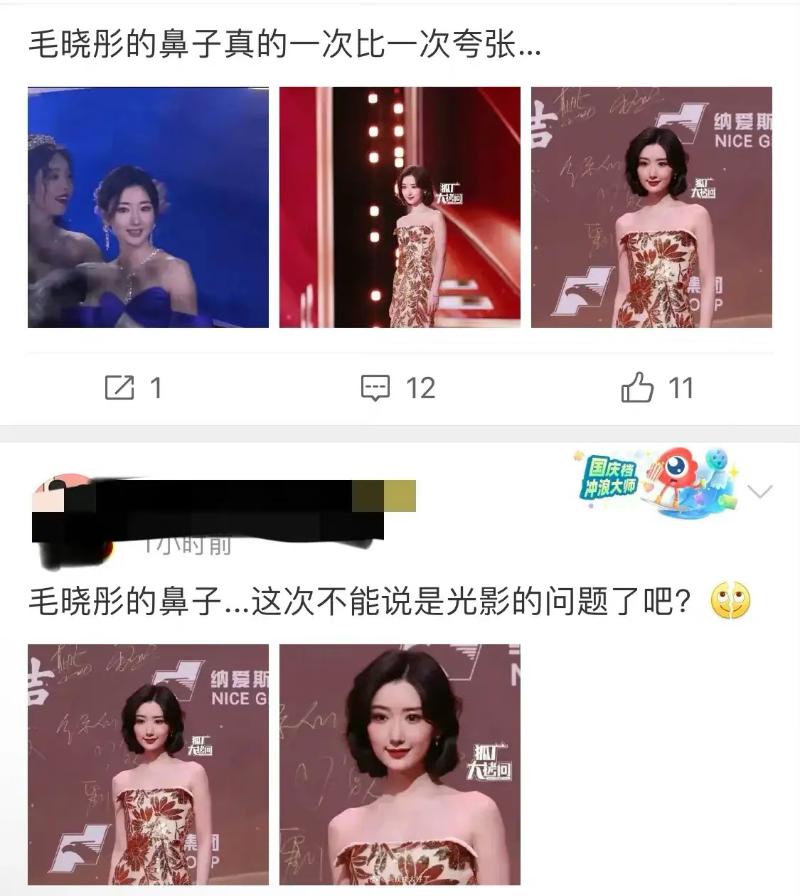Repost the post with 1 share
Viewport: 800px width, 896px height.
133,387
